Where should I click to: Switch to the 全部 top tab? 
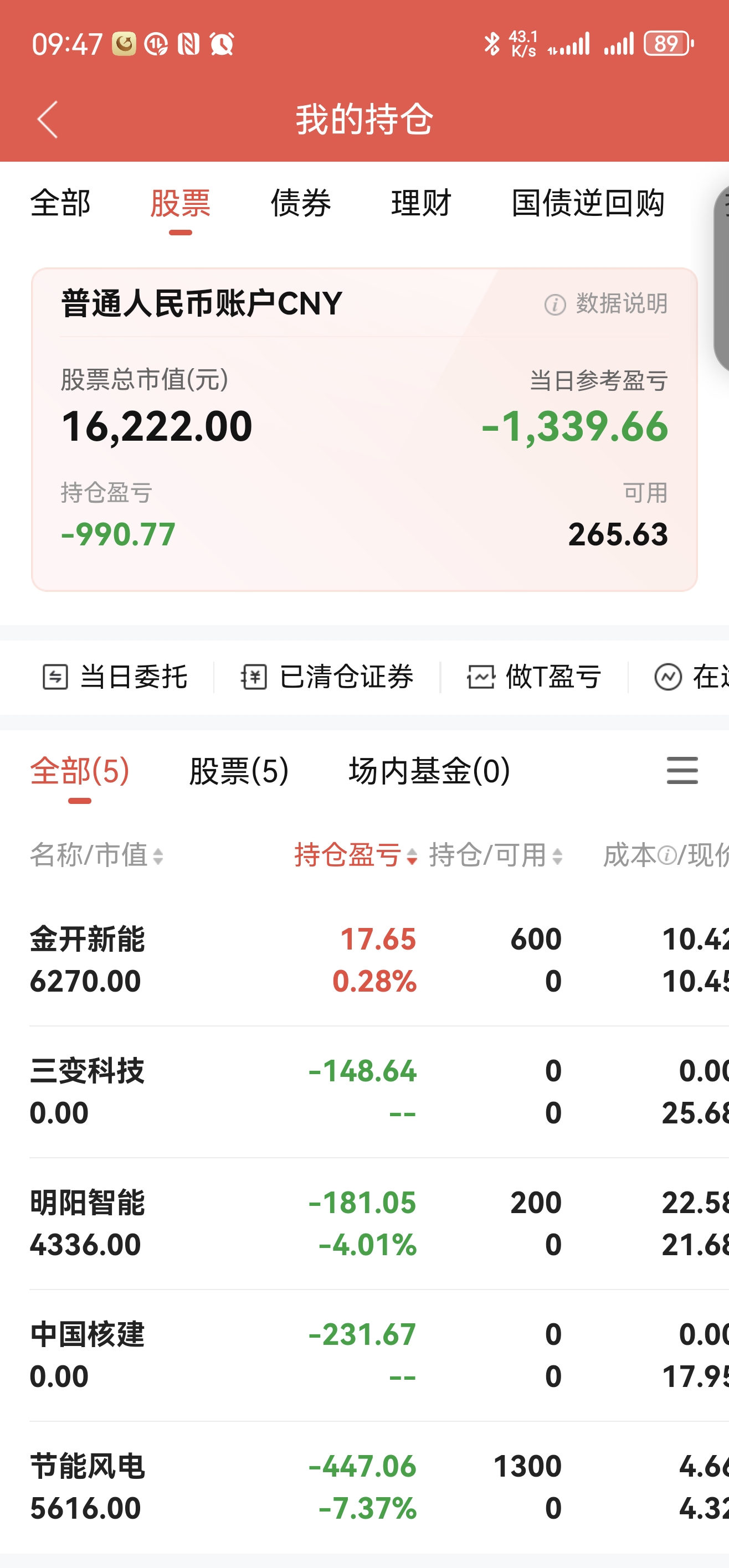tap(60, 203)
